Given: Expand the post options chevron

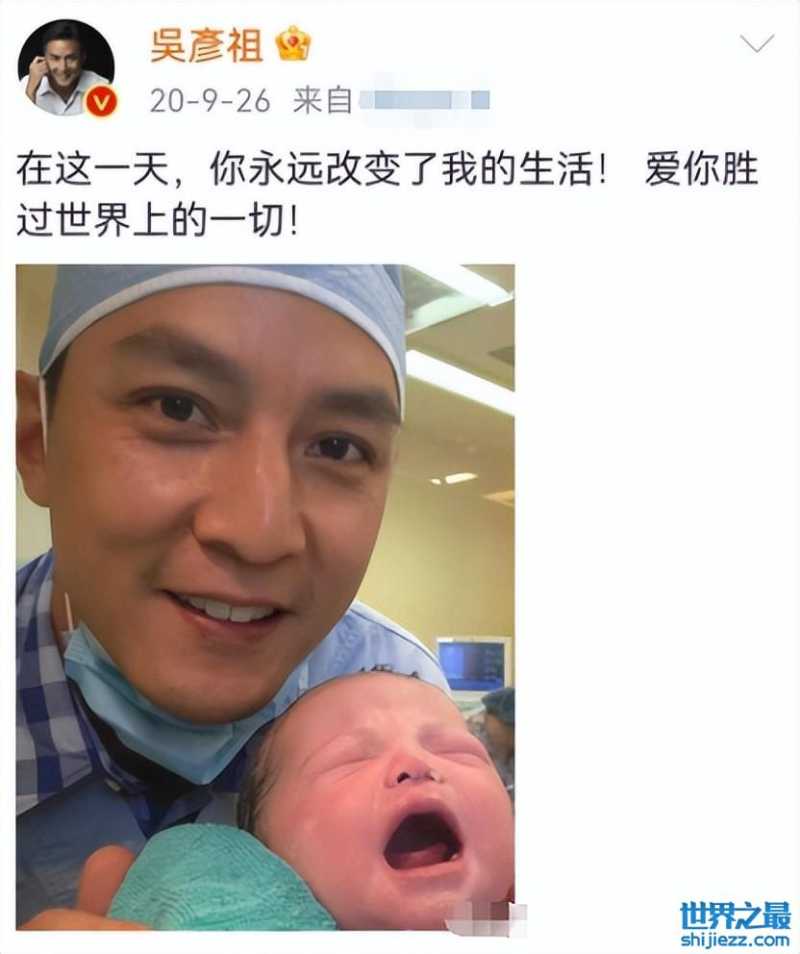Looking at the screenshot, I should tap(756, 43).
